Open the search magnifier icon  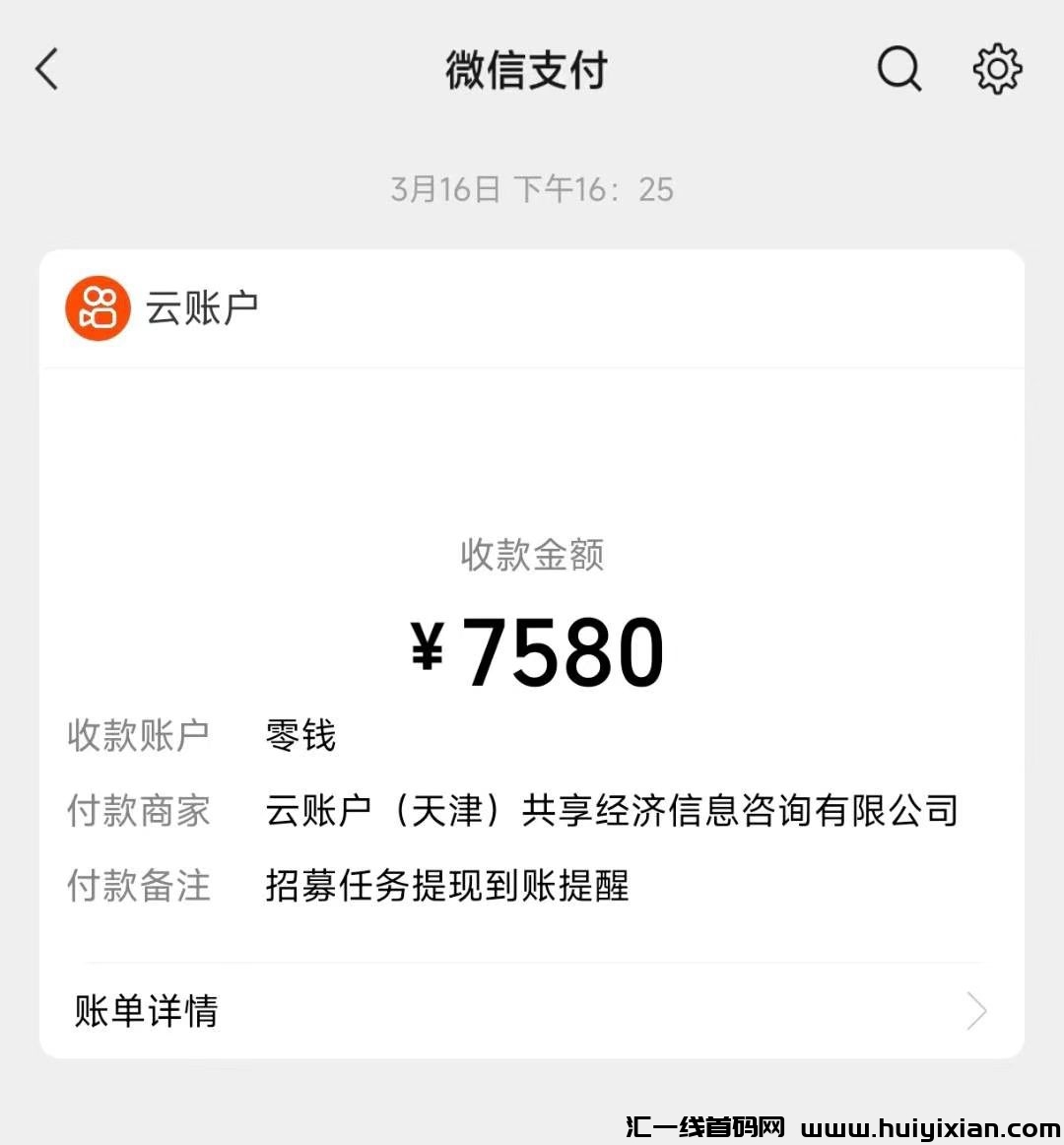[898, 69]
